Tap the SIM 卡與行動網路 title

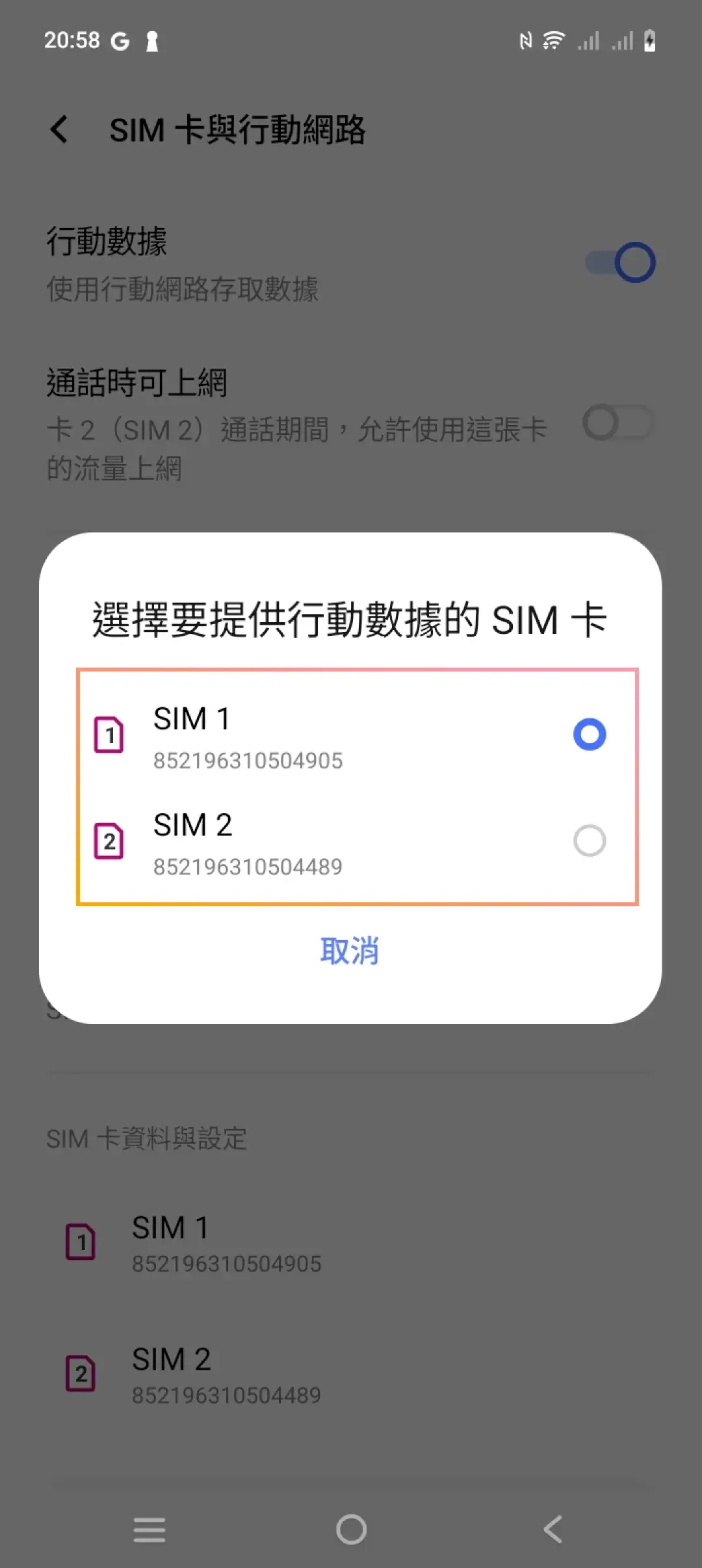[238, 129]
